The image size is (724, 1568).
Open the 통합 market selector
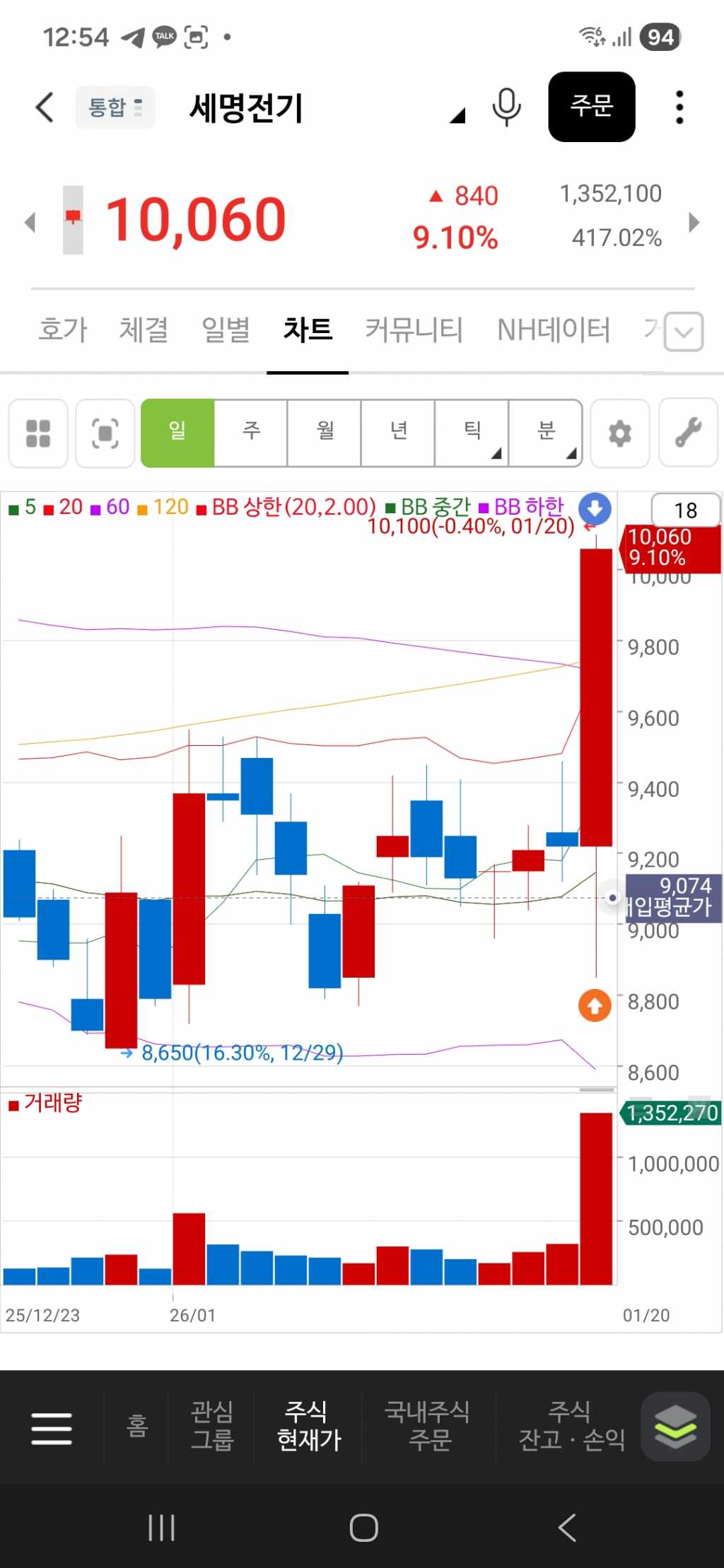click(115, 107)
